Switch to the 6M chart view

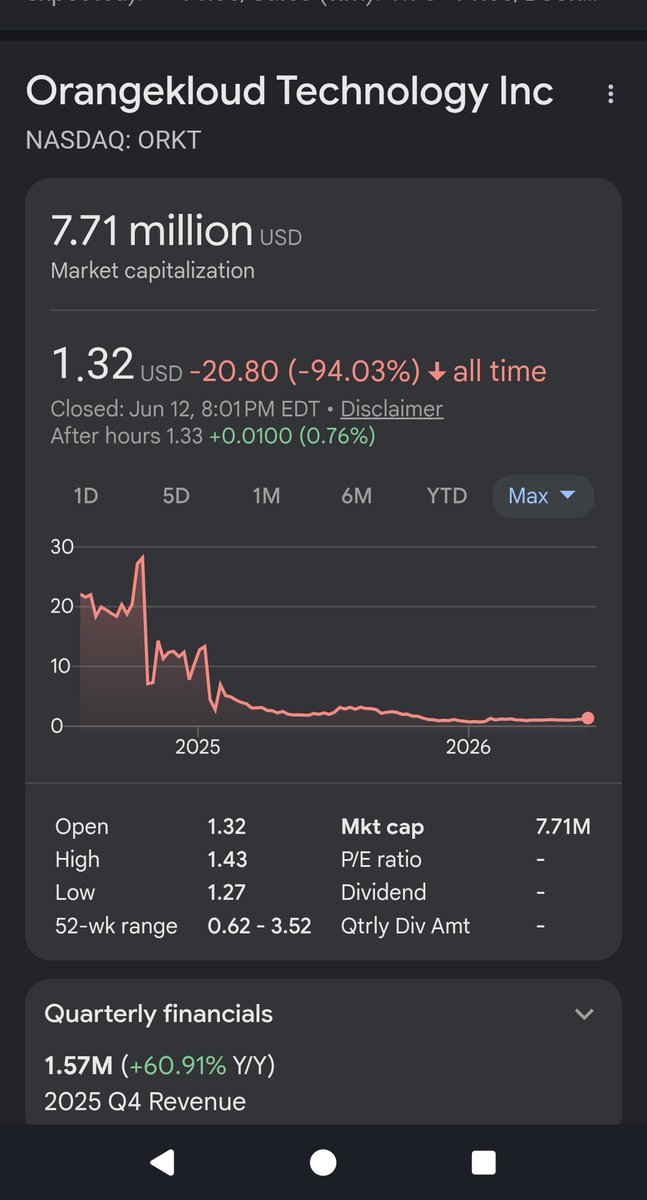pyautogui.click(x=356, y=496)
